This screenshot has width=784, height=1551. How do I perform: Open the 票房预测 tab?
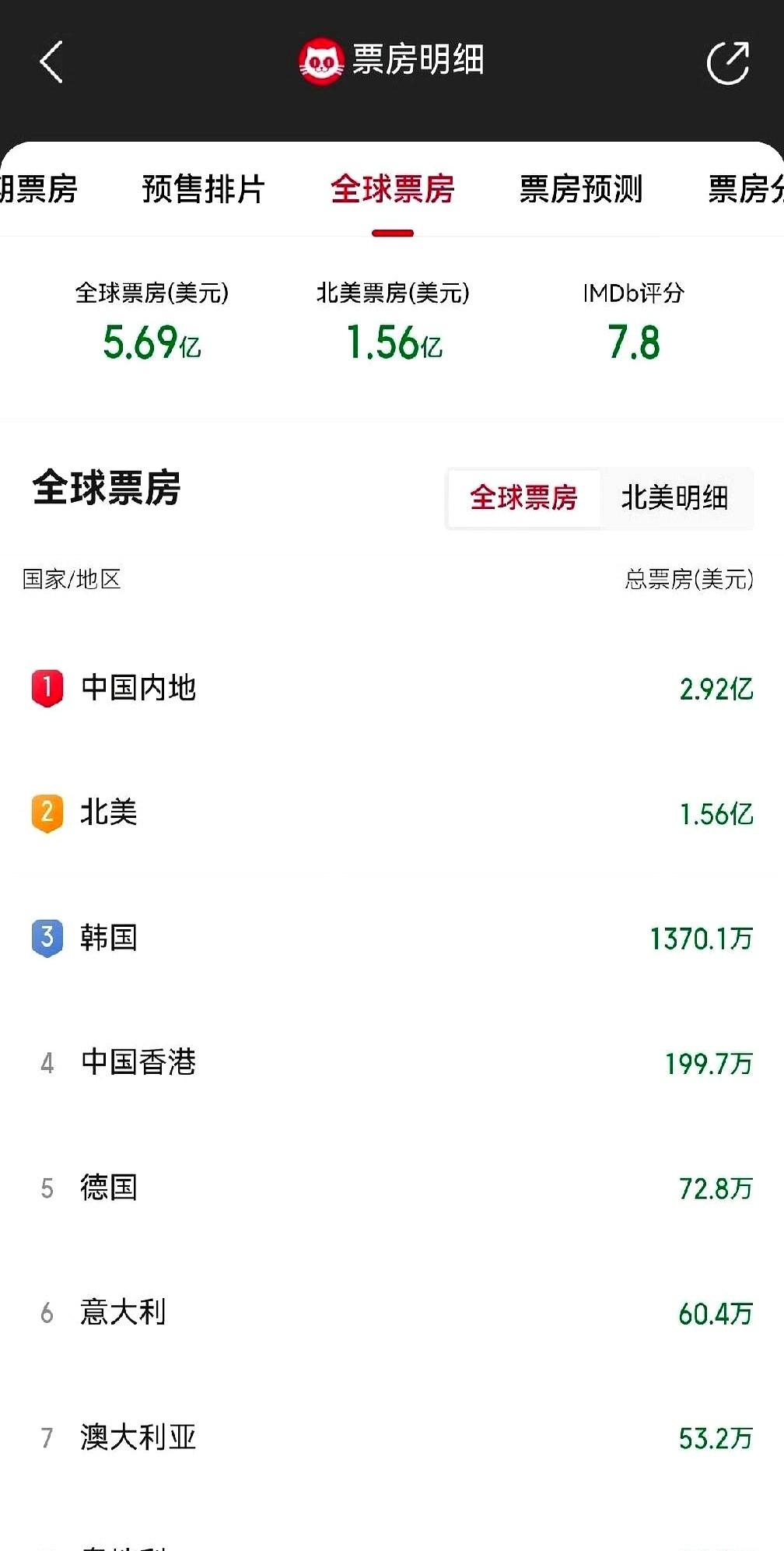click(x=582, y=188)
